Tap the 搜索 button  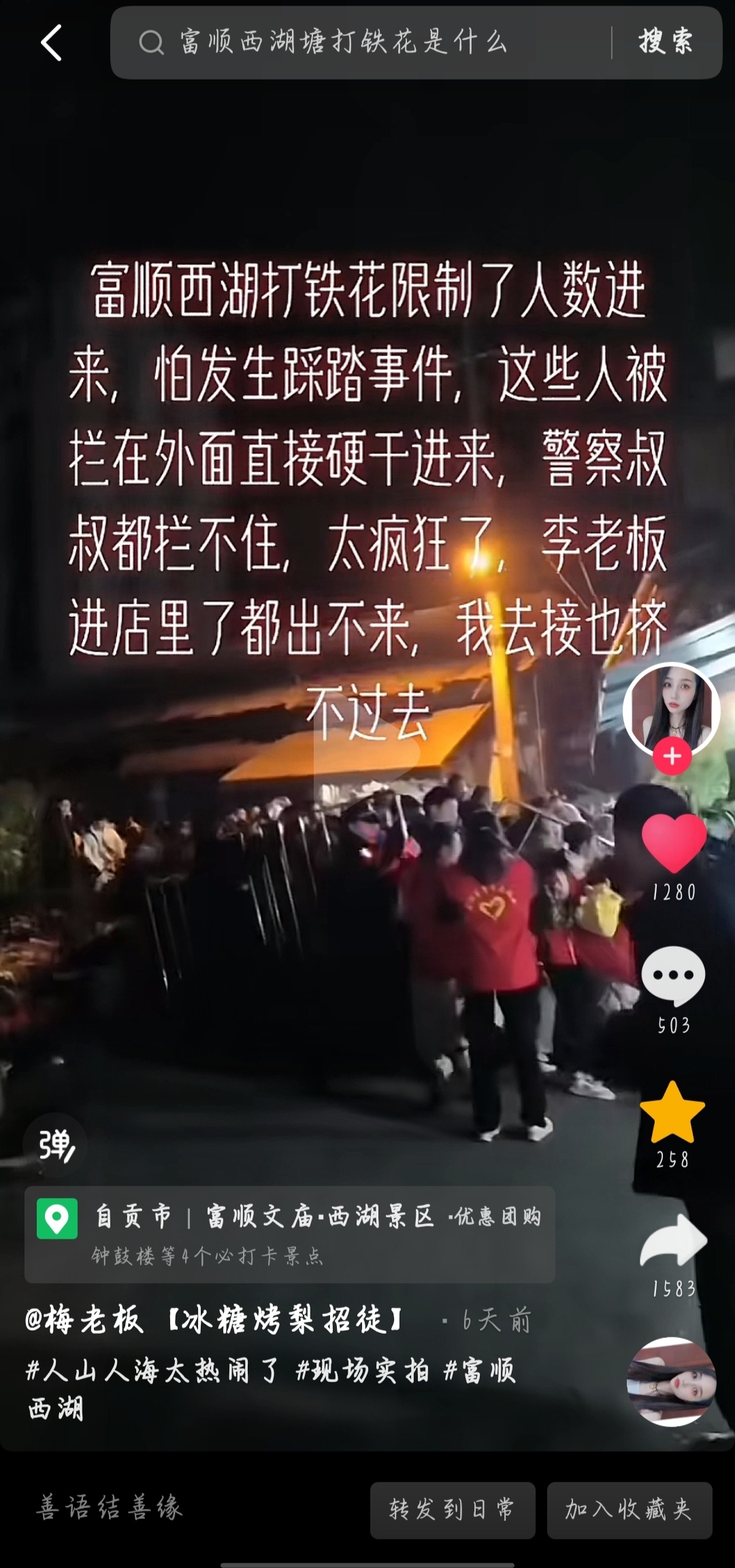pos(666,42)
